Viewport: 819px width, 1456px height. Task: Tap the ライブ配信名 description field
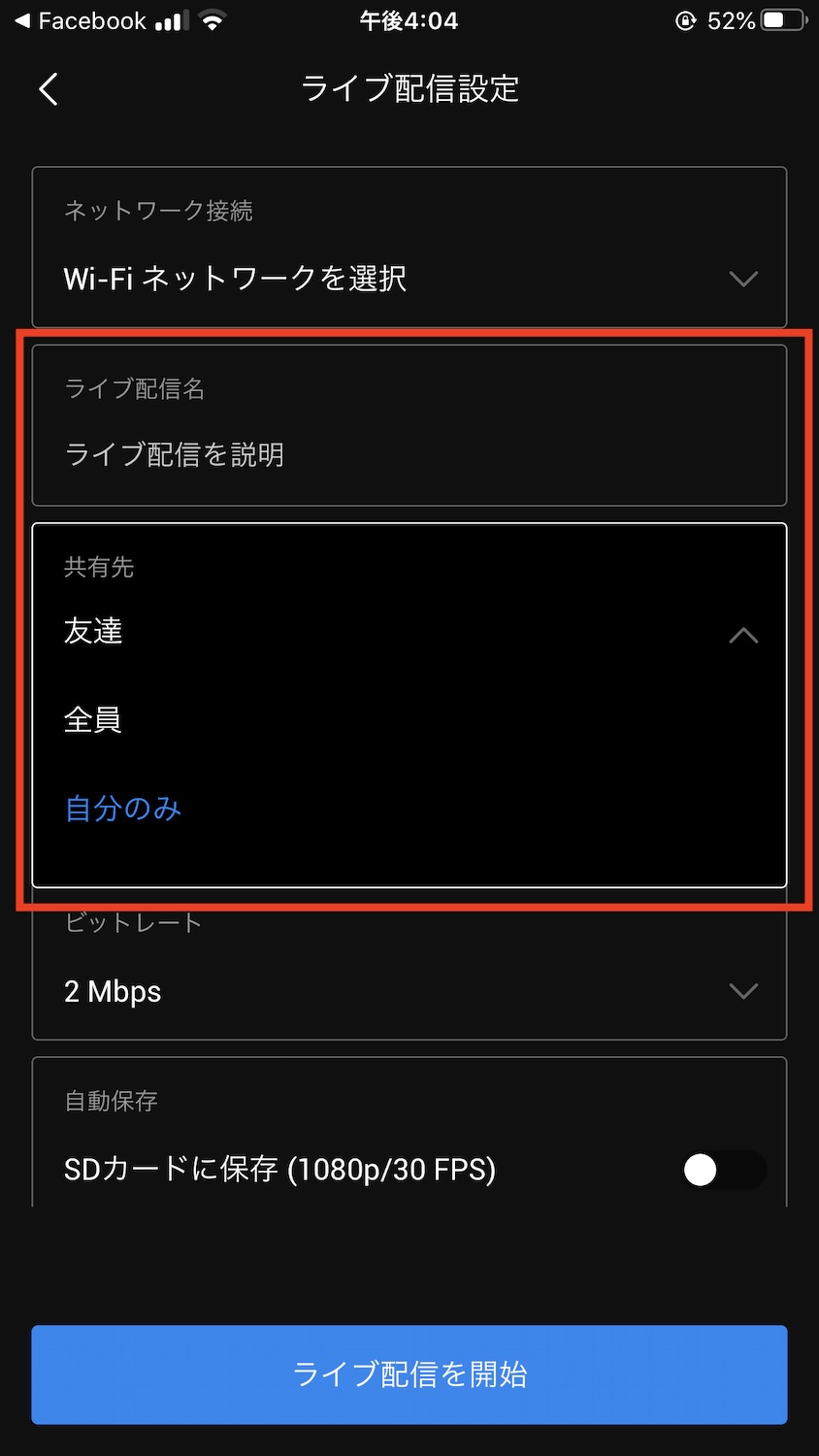(409, 454)
